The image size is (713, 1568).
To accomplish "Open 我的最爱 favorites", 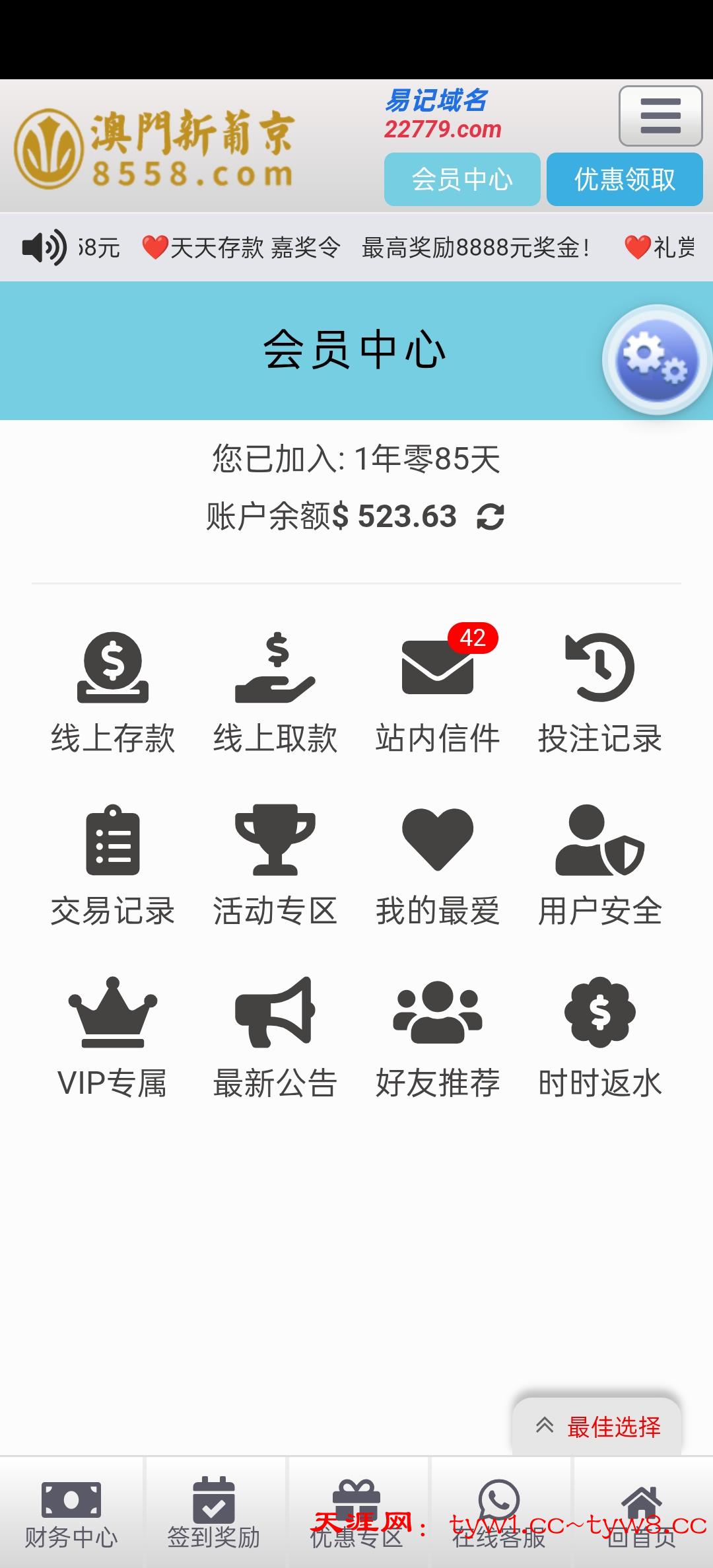I will (438, 867).
